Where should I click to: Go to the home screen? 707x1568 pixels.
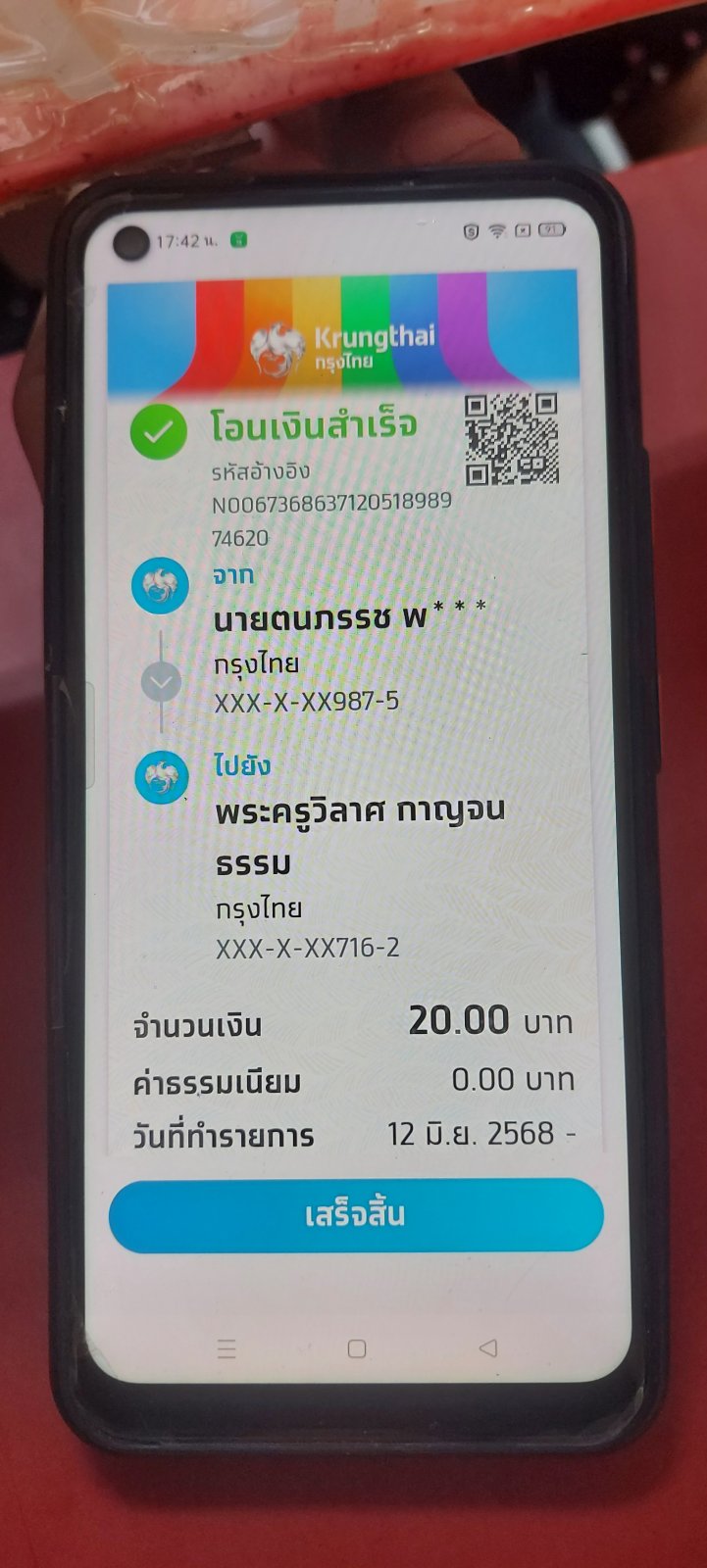pyautogui.click(x=357, y=1349)
